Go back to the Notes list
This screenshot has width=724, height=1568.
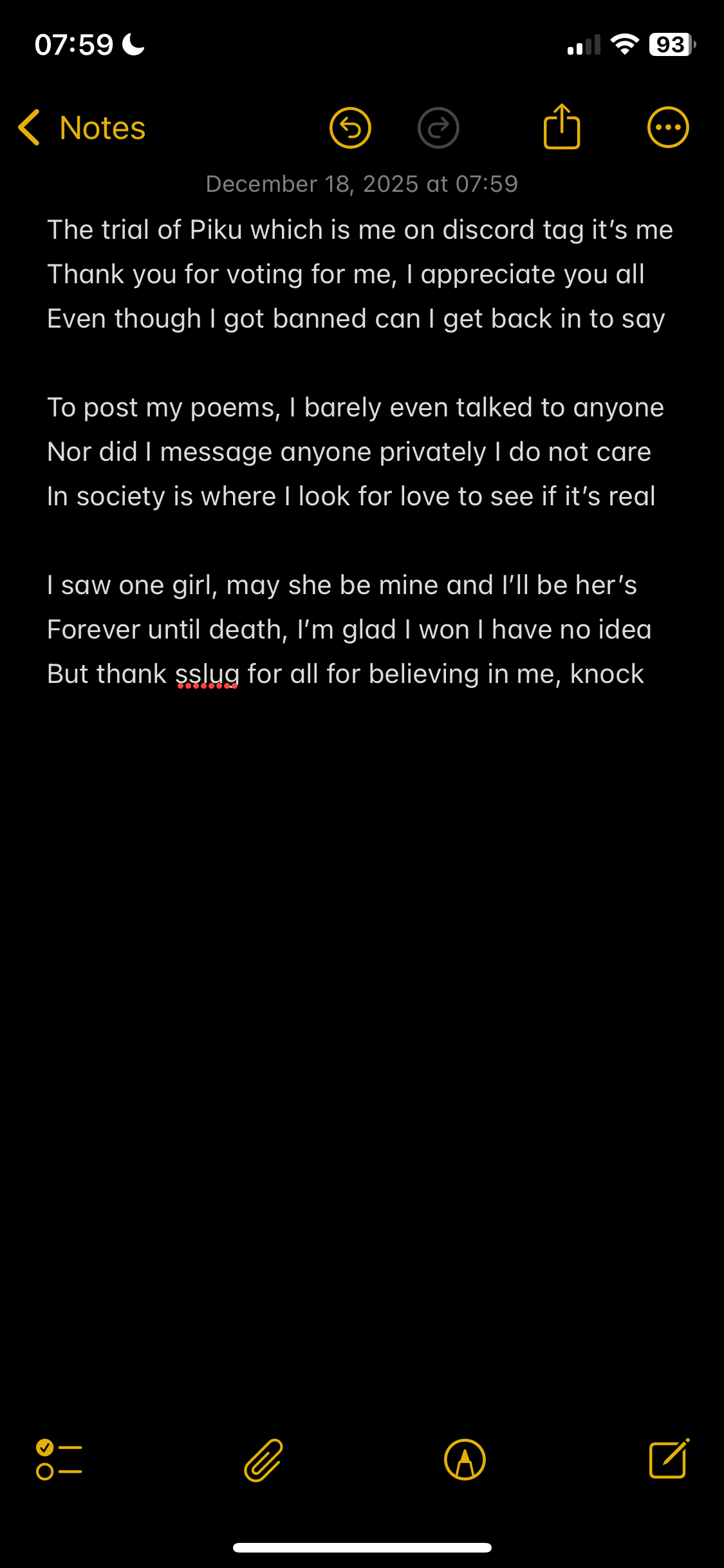click(82, 127)
